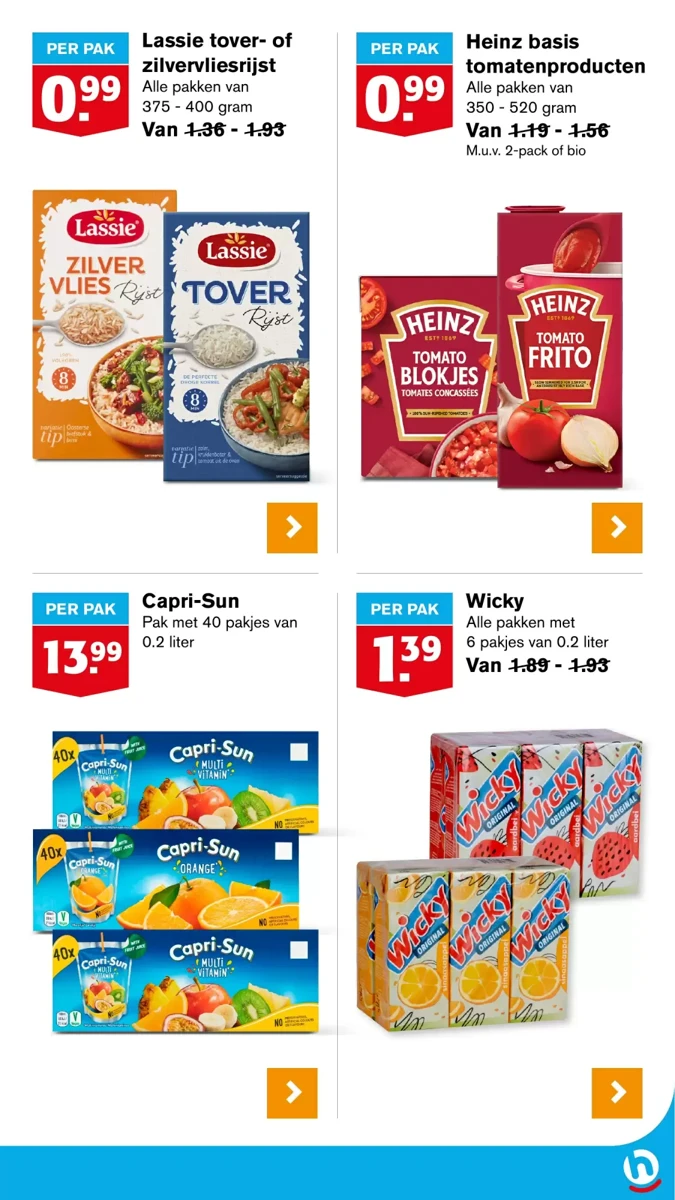View the Wicky 6-pack offer arrow
The image size is (675, 1200).
click(x=617, y=1093)
